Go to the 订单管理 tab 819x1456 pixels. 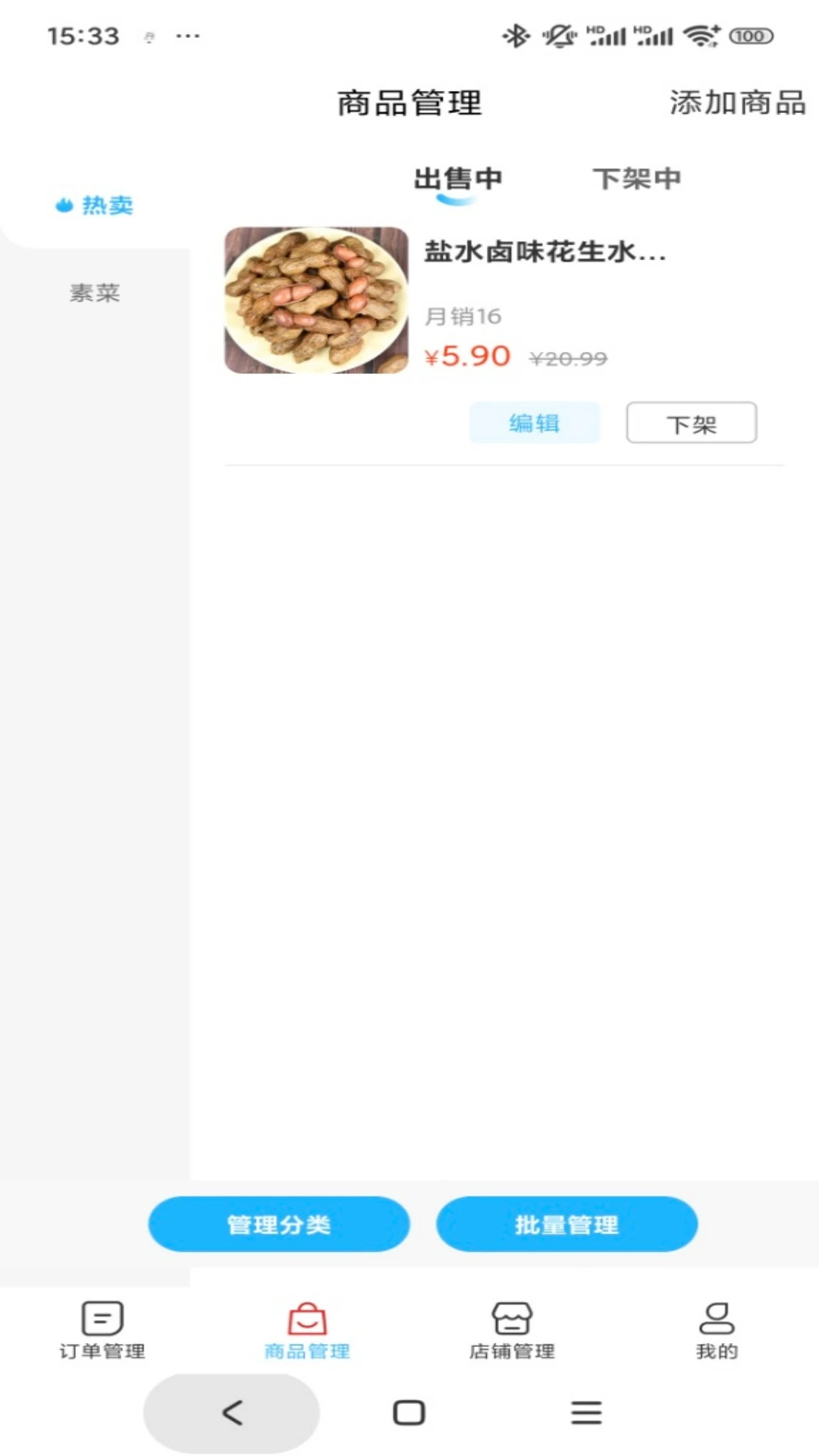coord(102,1330)
